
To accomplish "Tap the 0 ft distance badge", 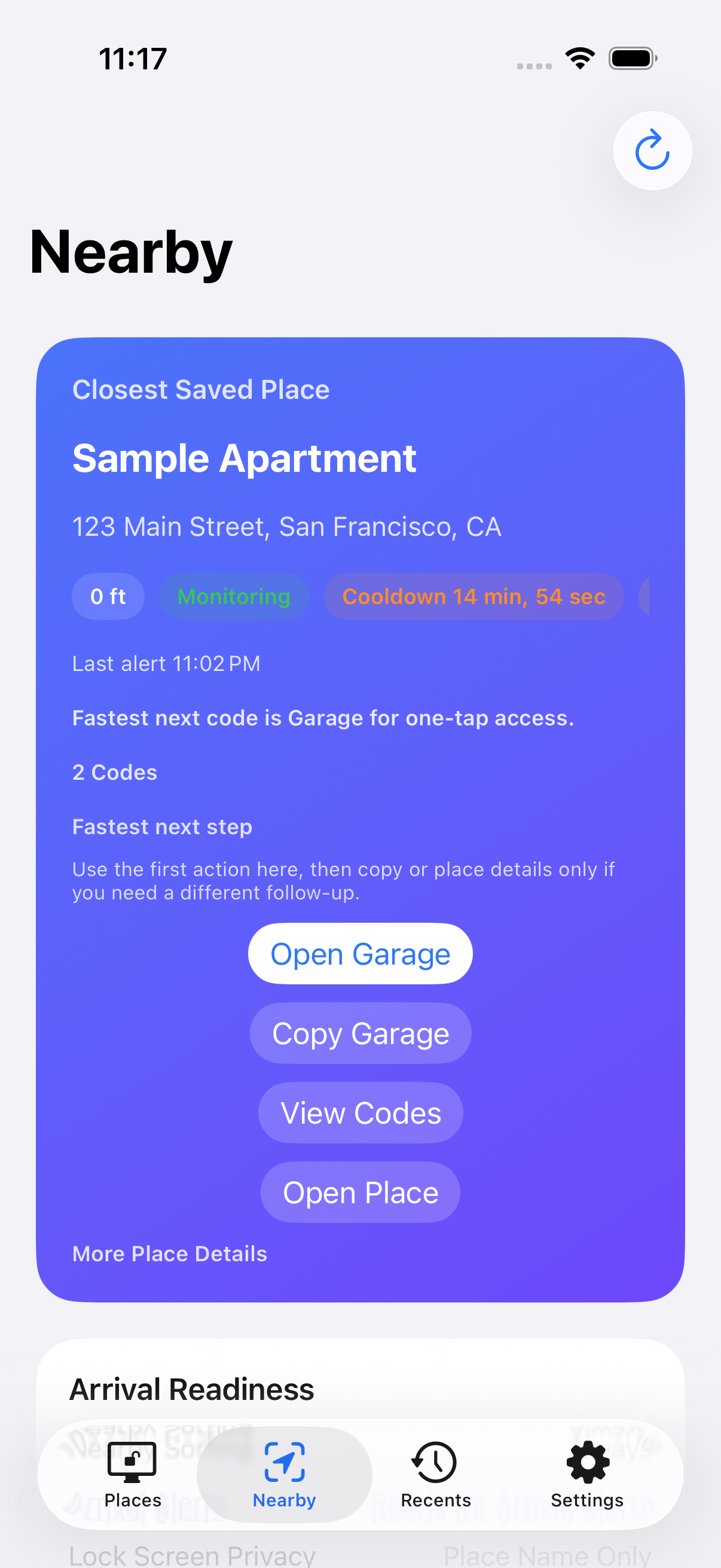I will pos(108,597).
